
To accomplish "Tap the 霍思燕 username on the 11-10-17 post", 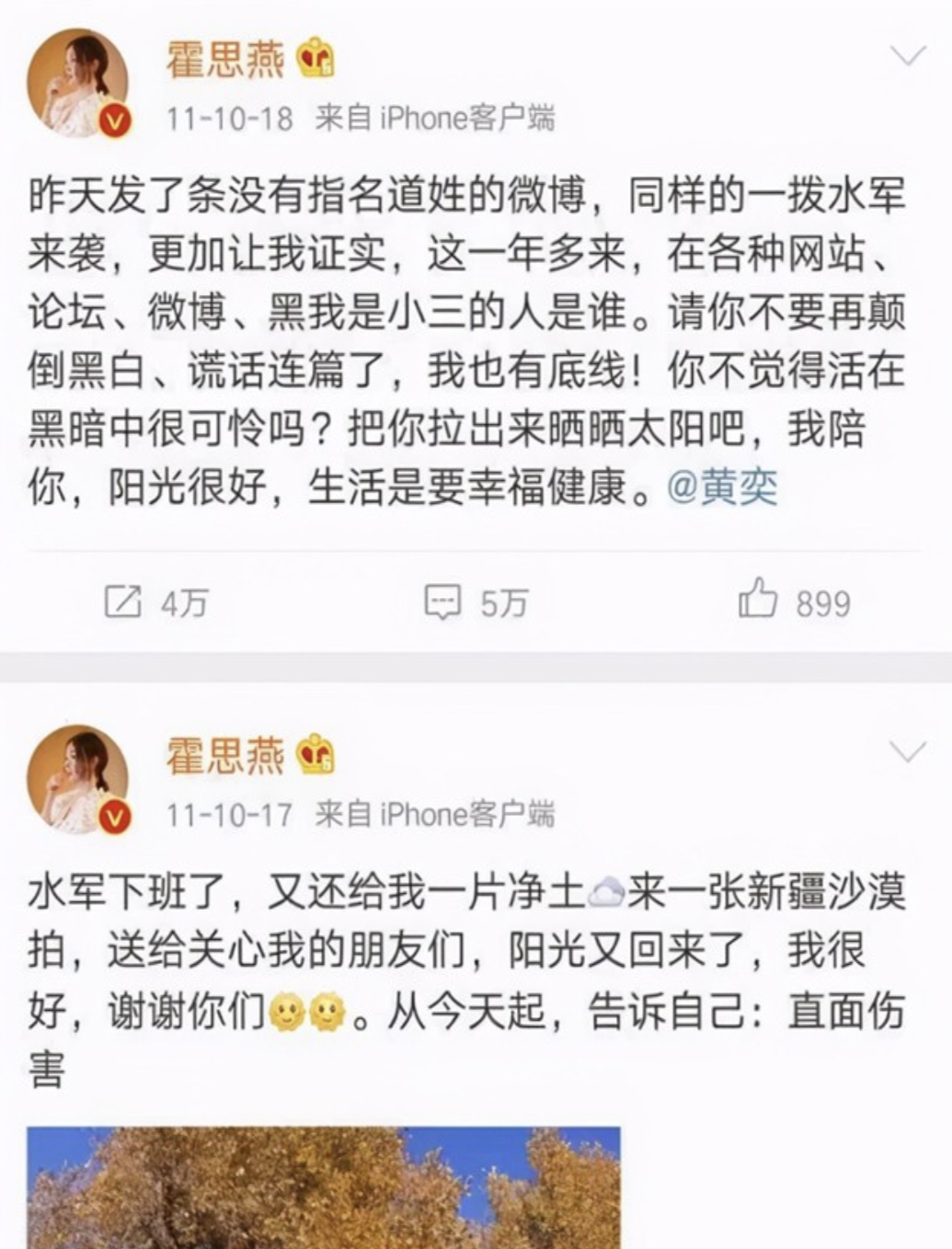I will (x=225, y=755).
